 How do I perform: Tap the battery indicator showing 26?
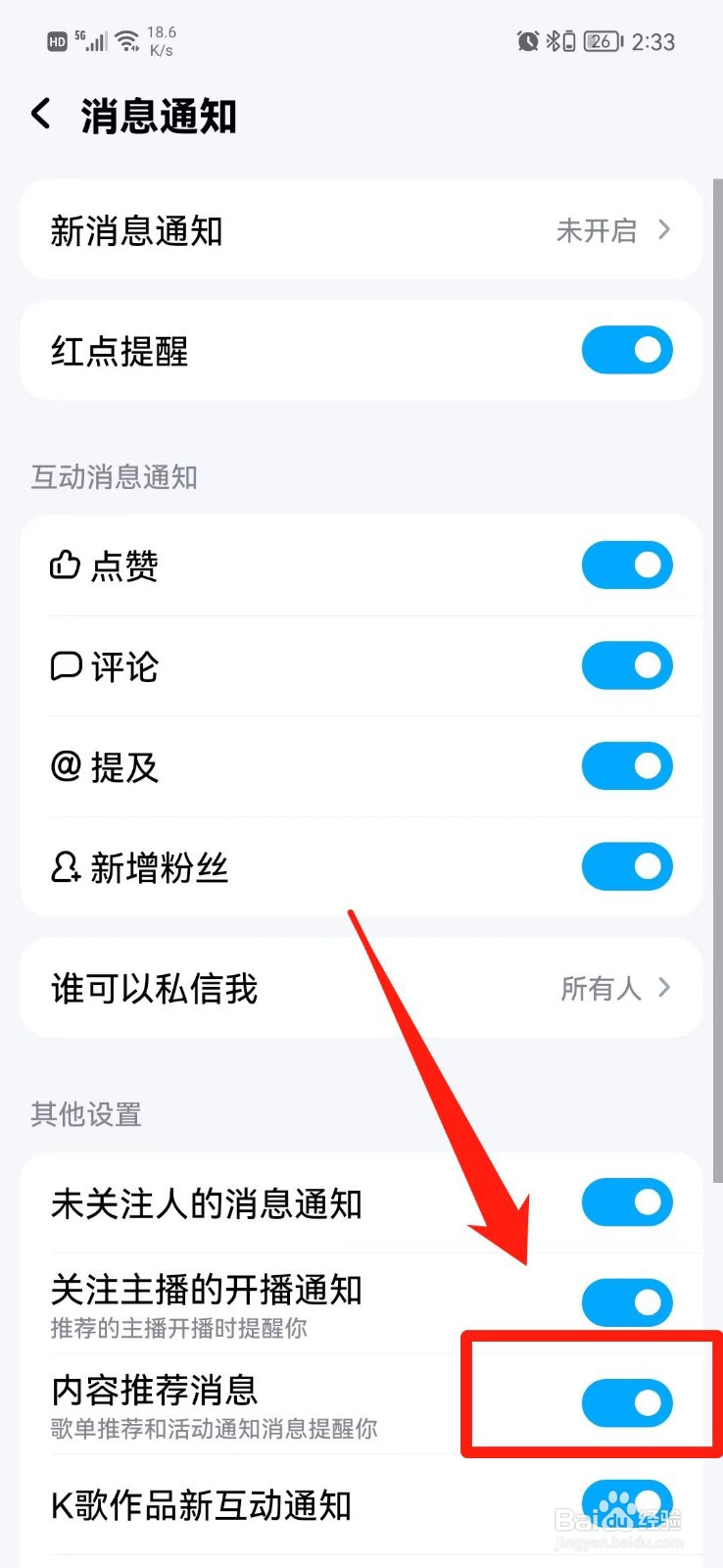(x=600, y=41)
